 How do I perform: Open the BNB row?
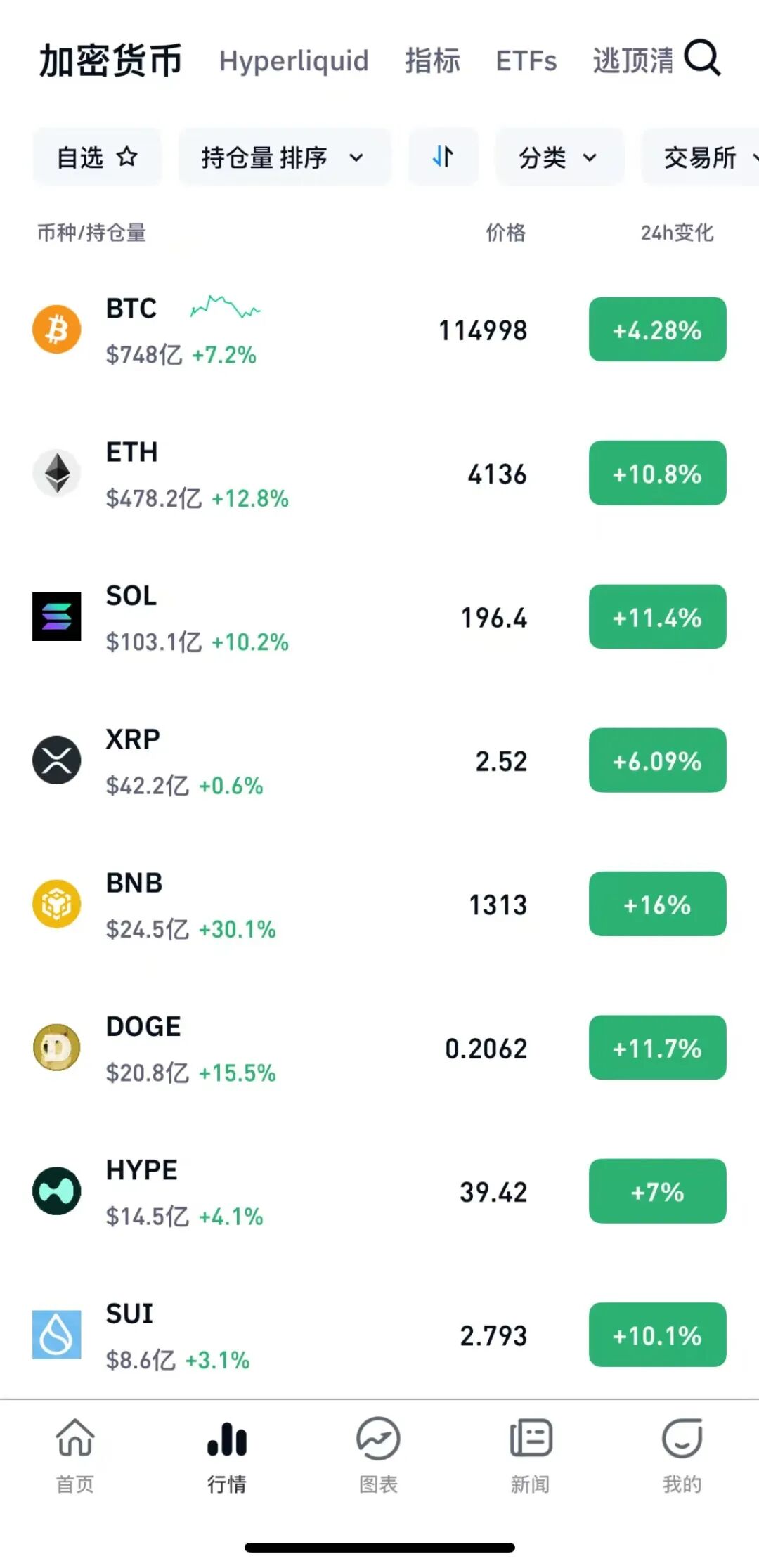point(281,905)
